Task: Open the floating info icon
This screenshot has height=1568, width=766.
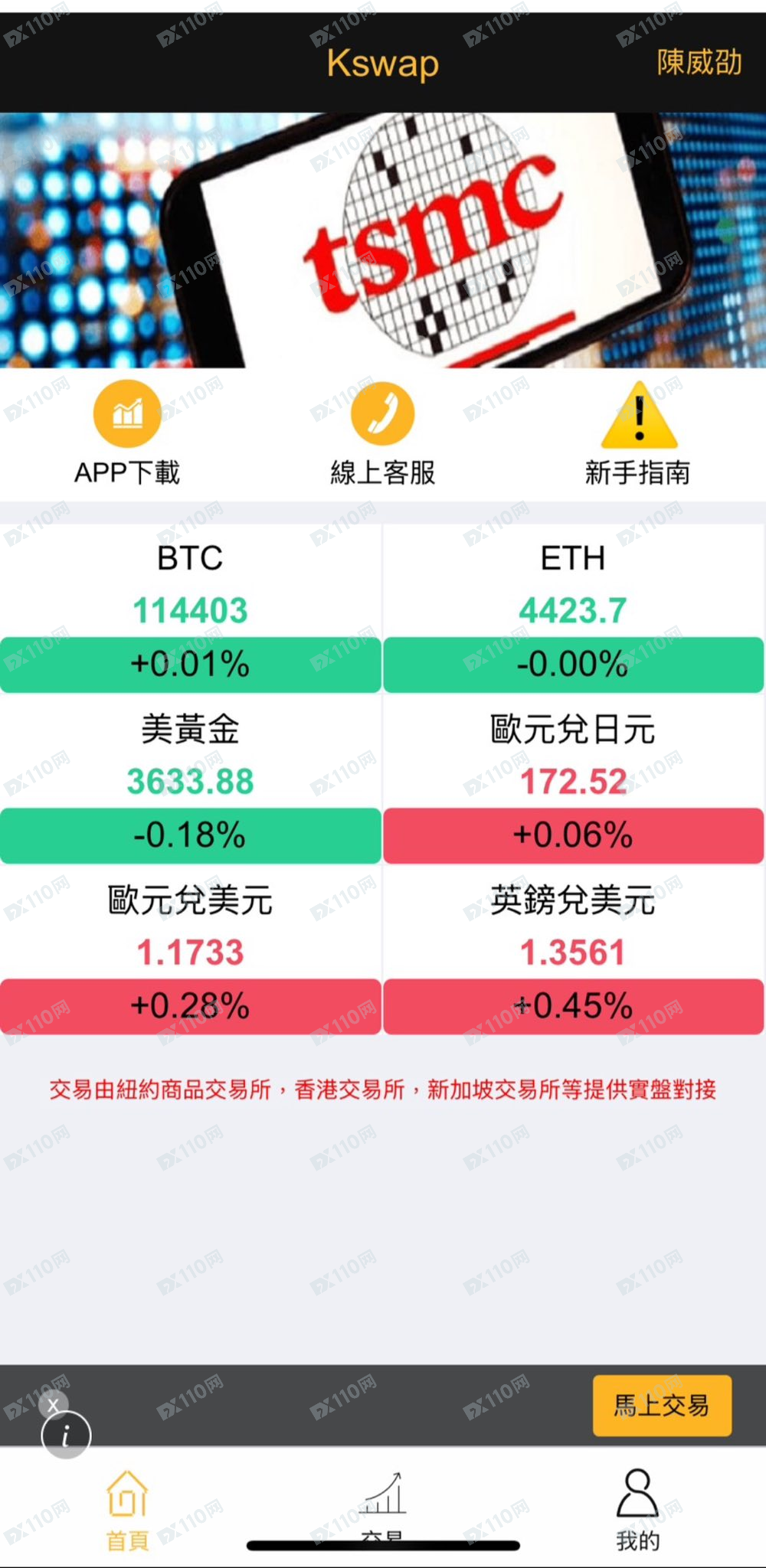Action: tap(66, 1436)
